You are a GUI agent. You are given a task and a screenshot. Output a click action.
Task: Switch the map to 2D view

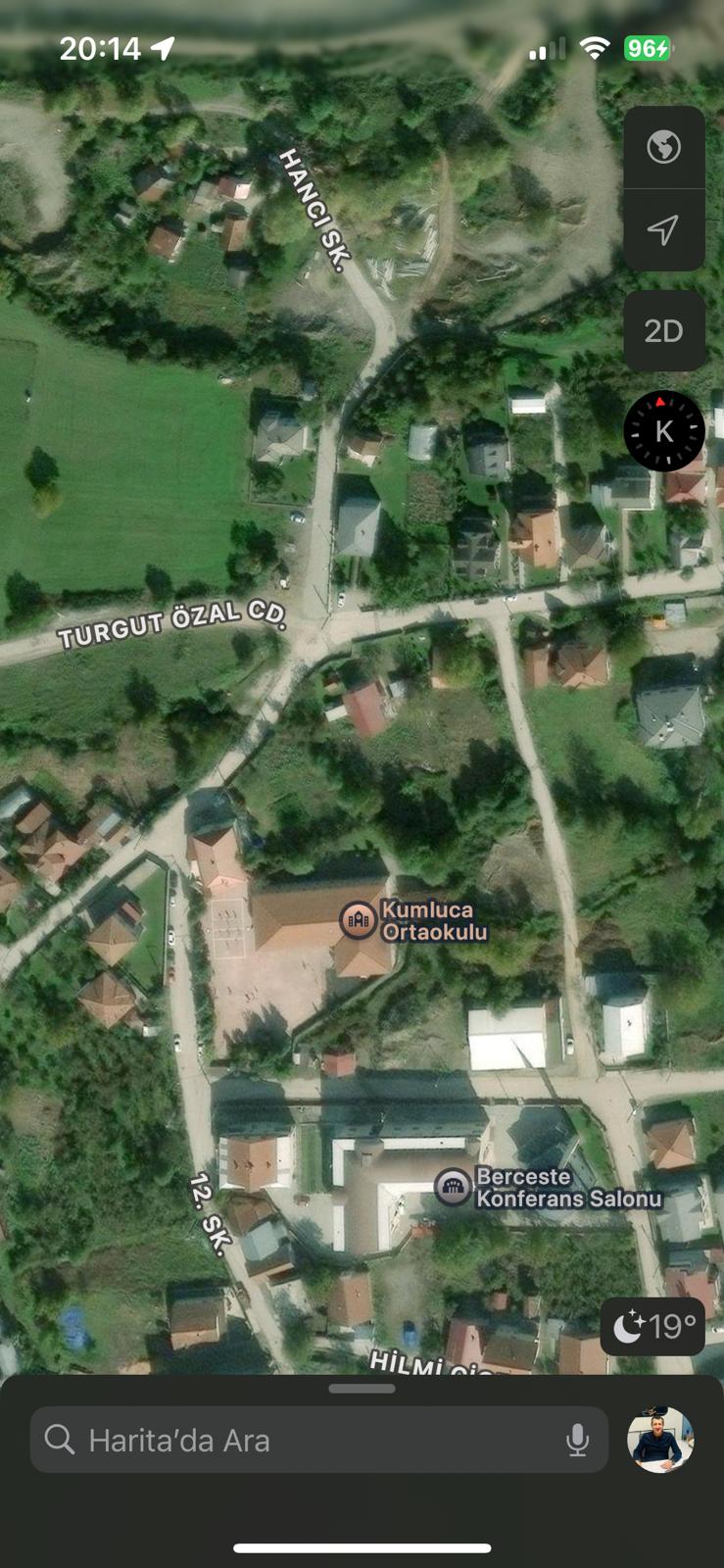coord(663,331)
